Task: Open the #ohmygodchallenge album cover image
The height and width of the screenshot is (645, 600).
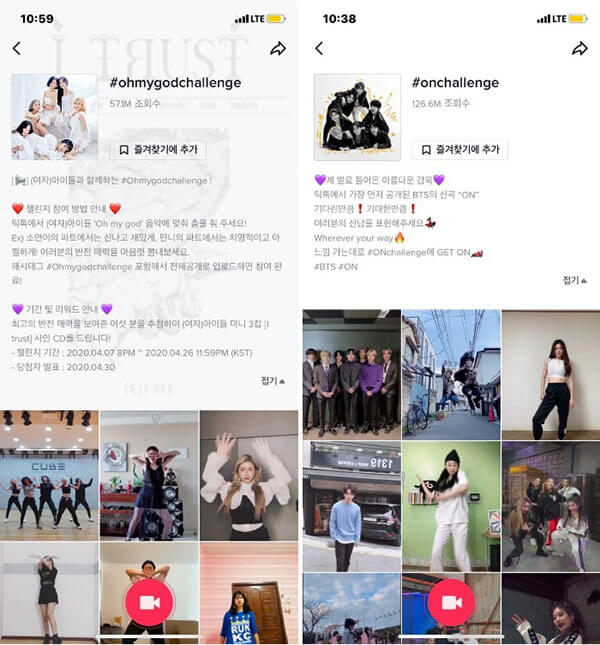Action: tap(54, 117)
